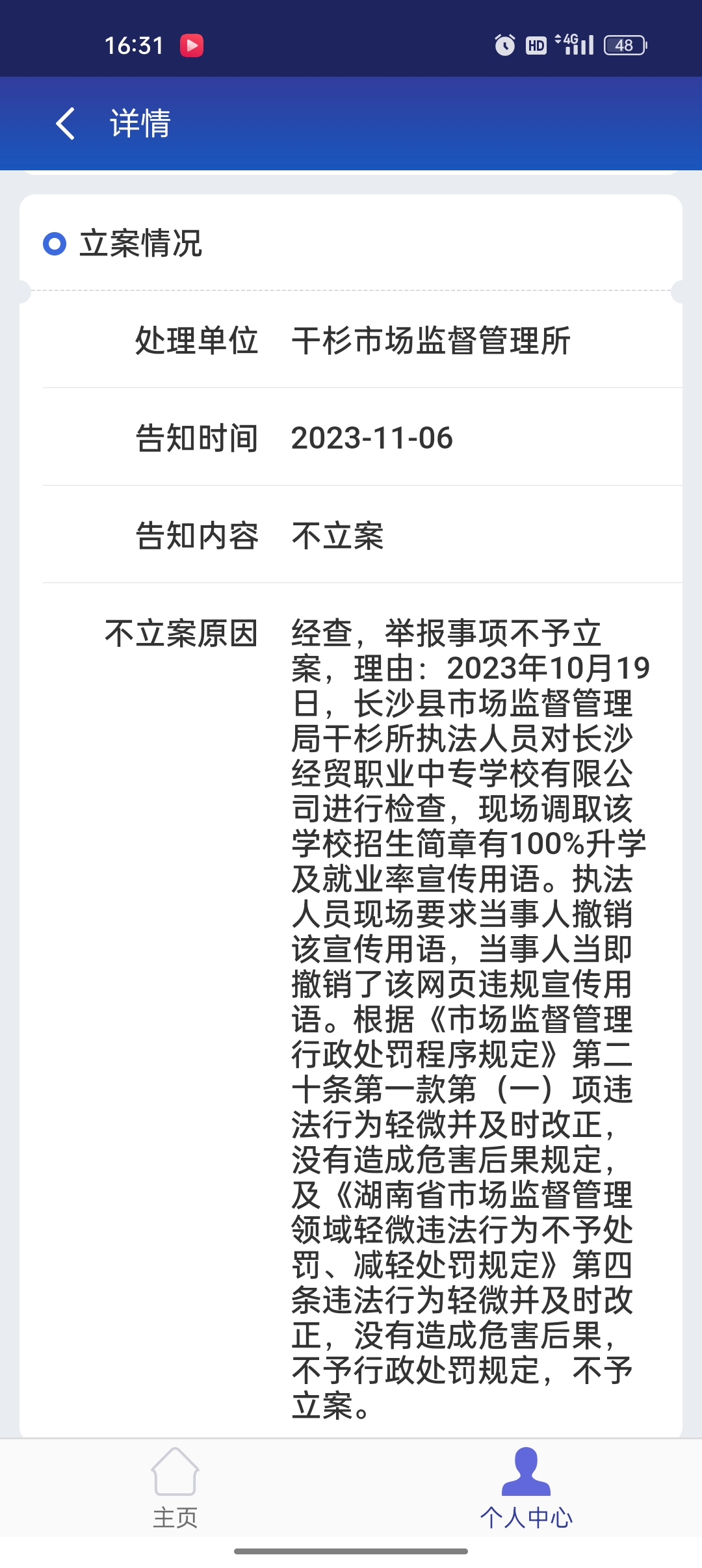Screen dimensions: 702x1568
Task: Tap the back arrow on 详情 page
Action: pos(65,124)
